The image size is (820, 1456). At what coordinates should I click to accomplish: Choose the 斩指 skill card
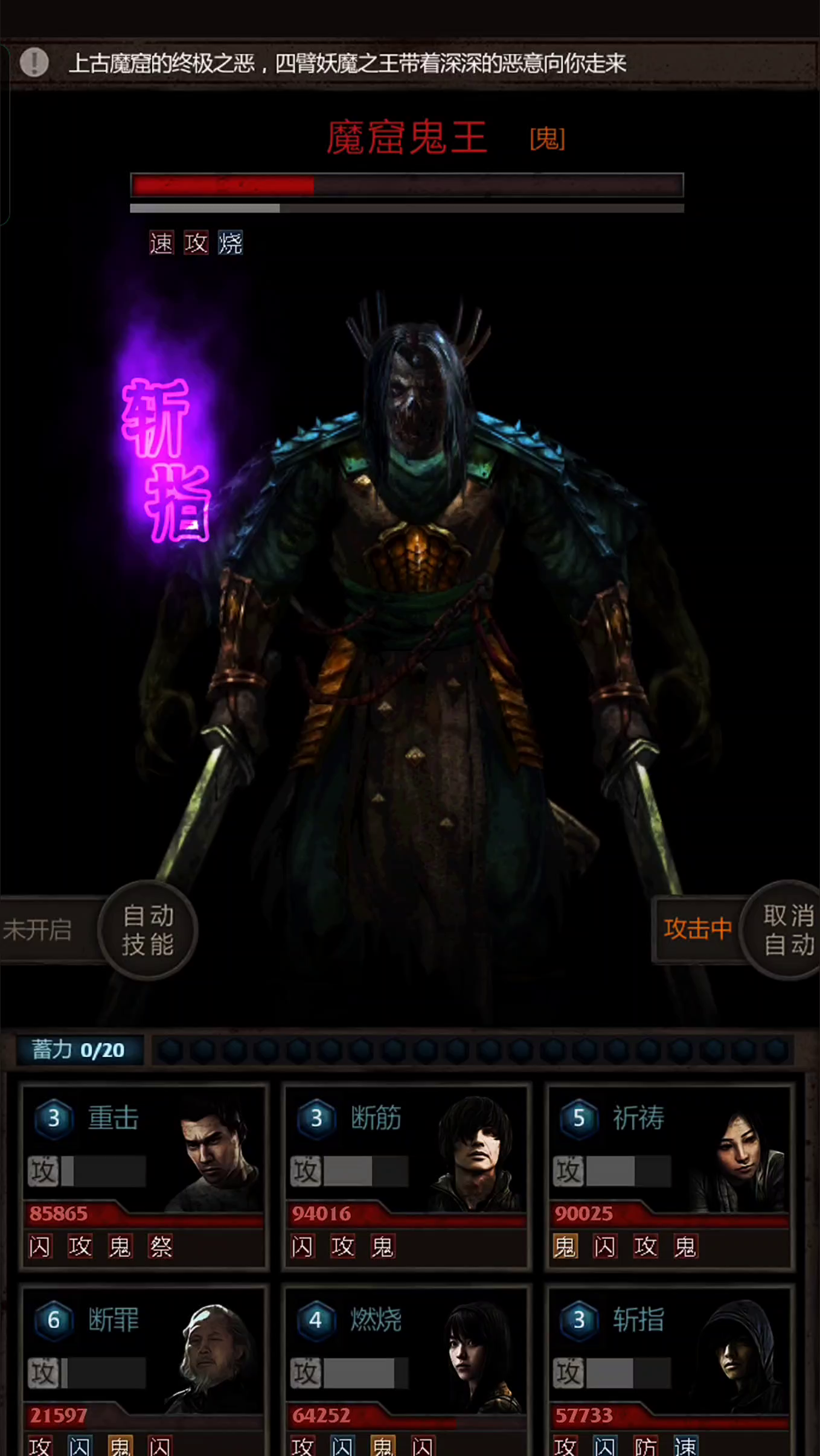pos(670,1371)
